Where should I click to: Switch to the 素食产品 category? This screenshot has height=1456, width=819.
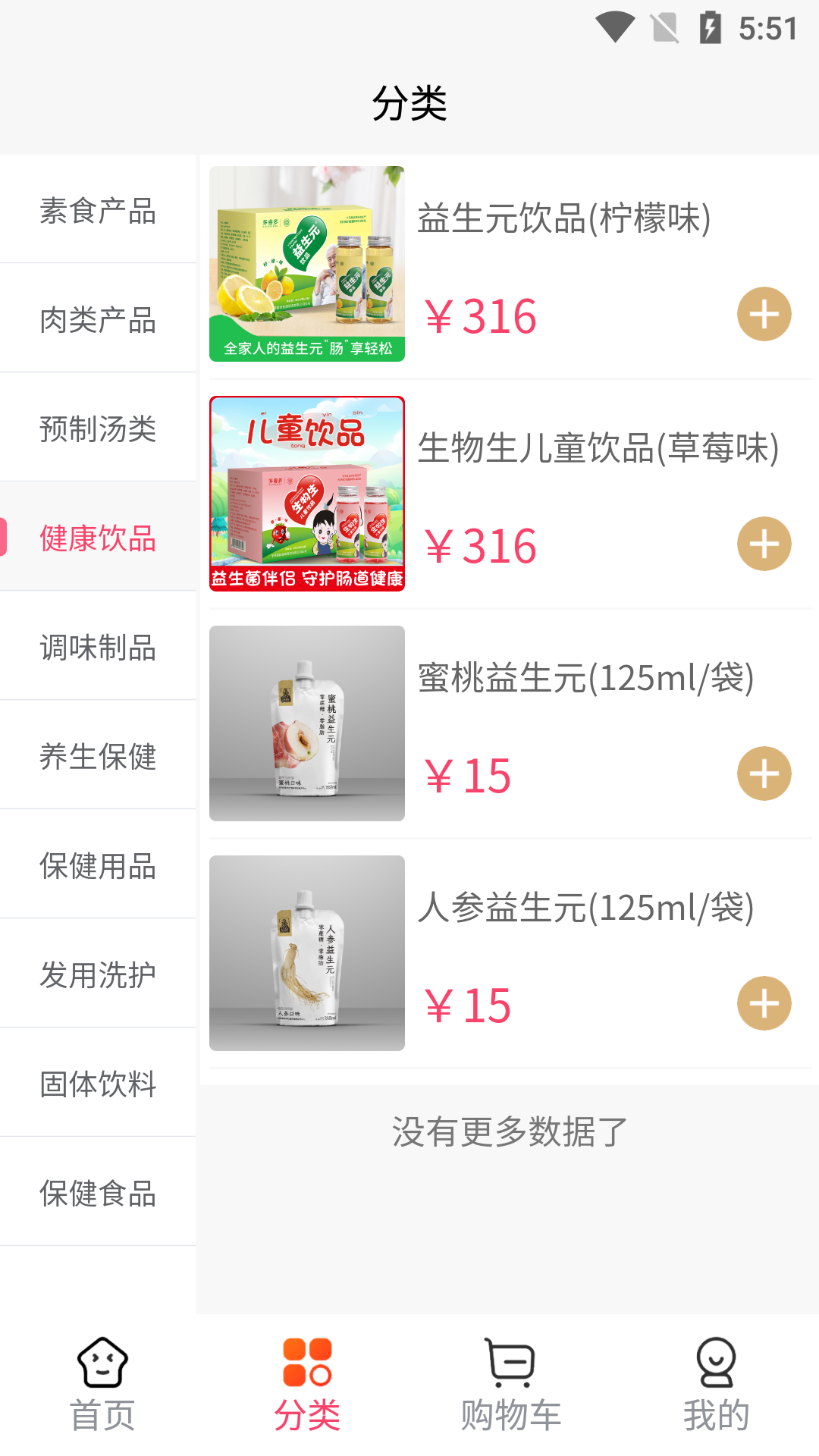97,212
